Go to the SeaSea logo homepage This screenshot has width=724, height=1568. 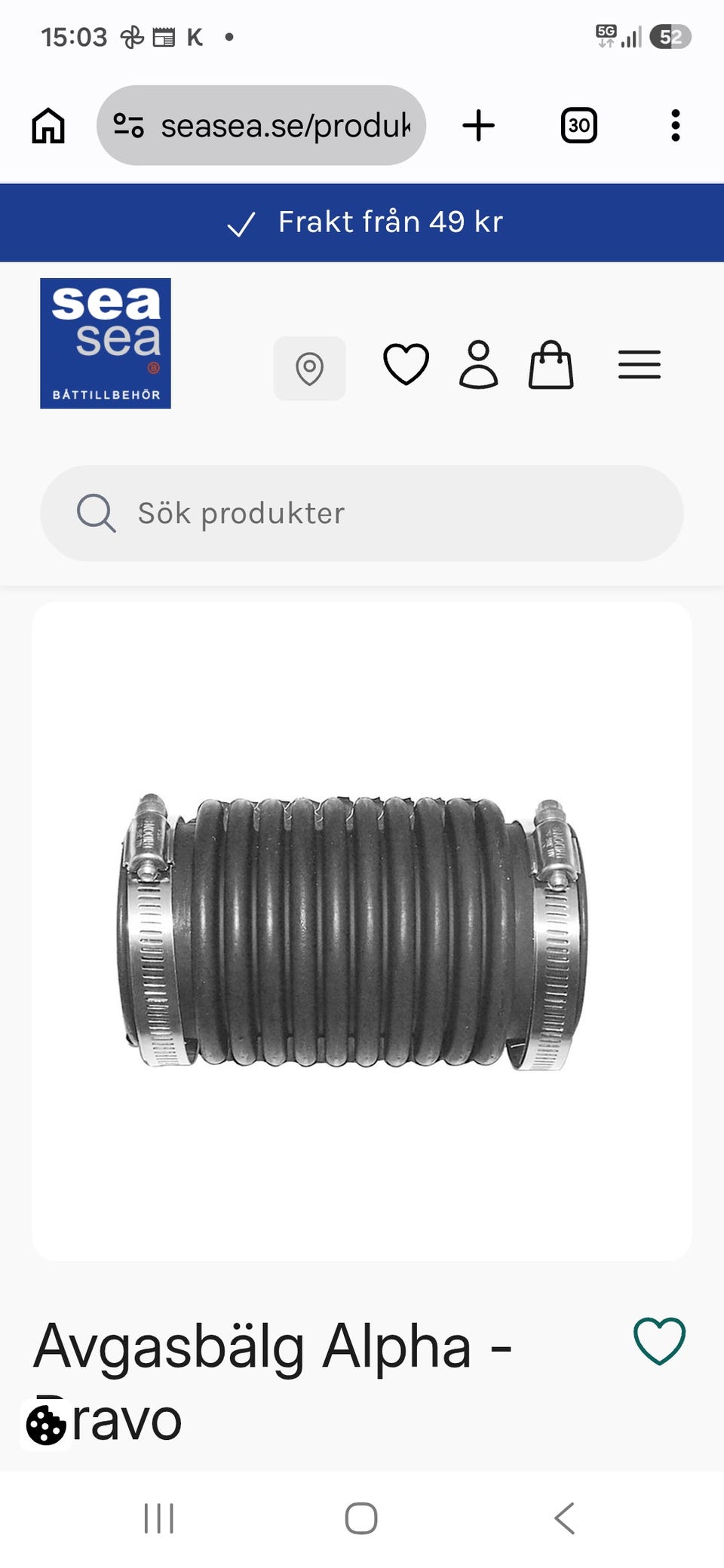pyautogui.click(x=106, y=343)
